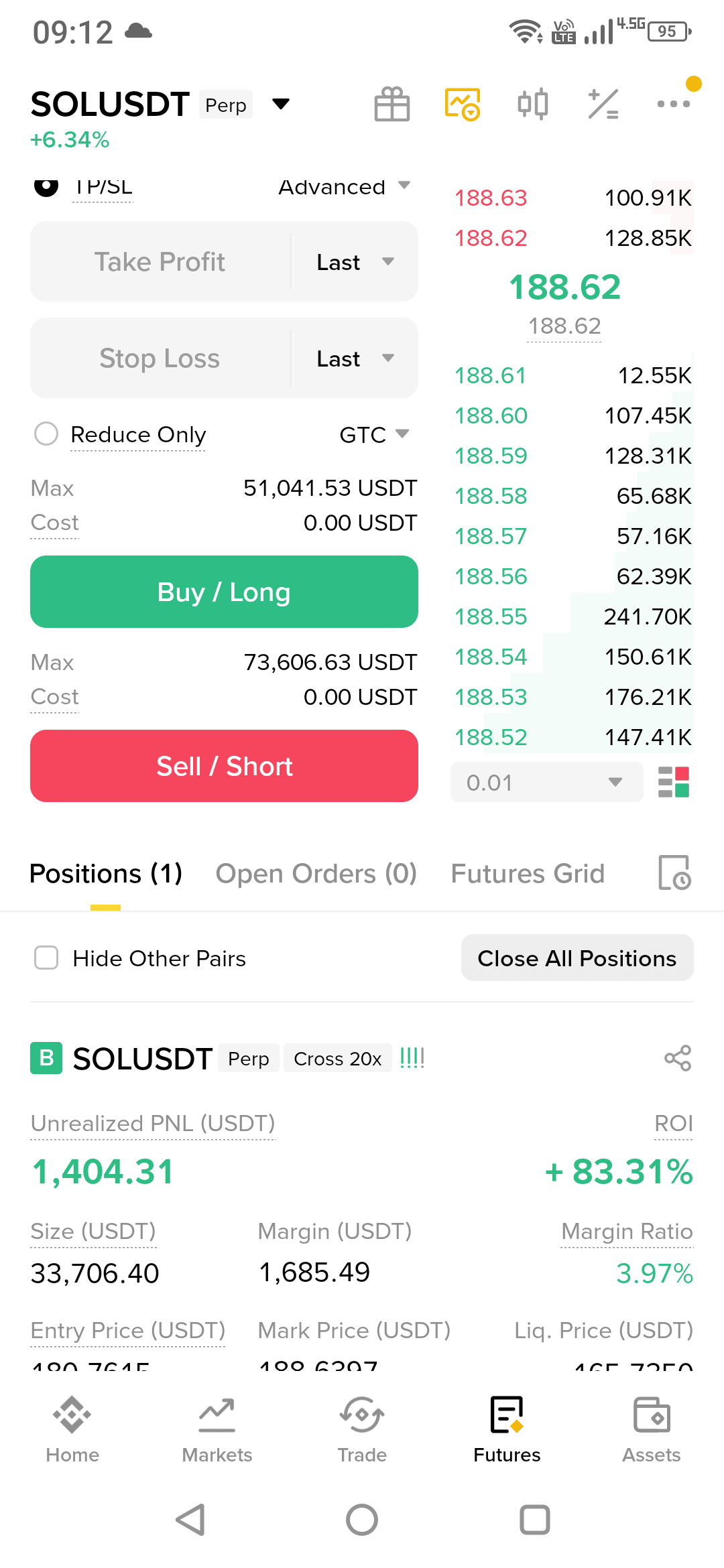The width and height of the screenshot is (724, 1568).
Task: Switch to the Futures Grid tab
Action: click(x=528, y=874)
